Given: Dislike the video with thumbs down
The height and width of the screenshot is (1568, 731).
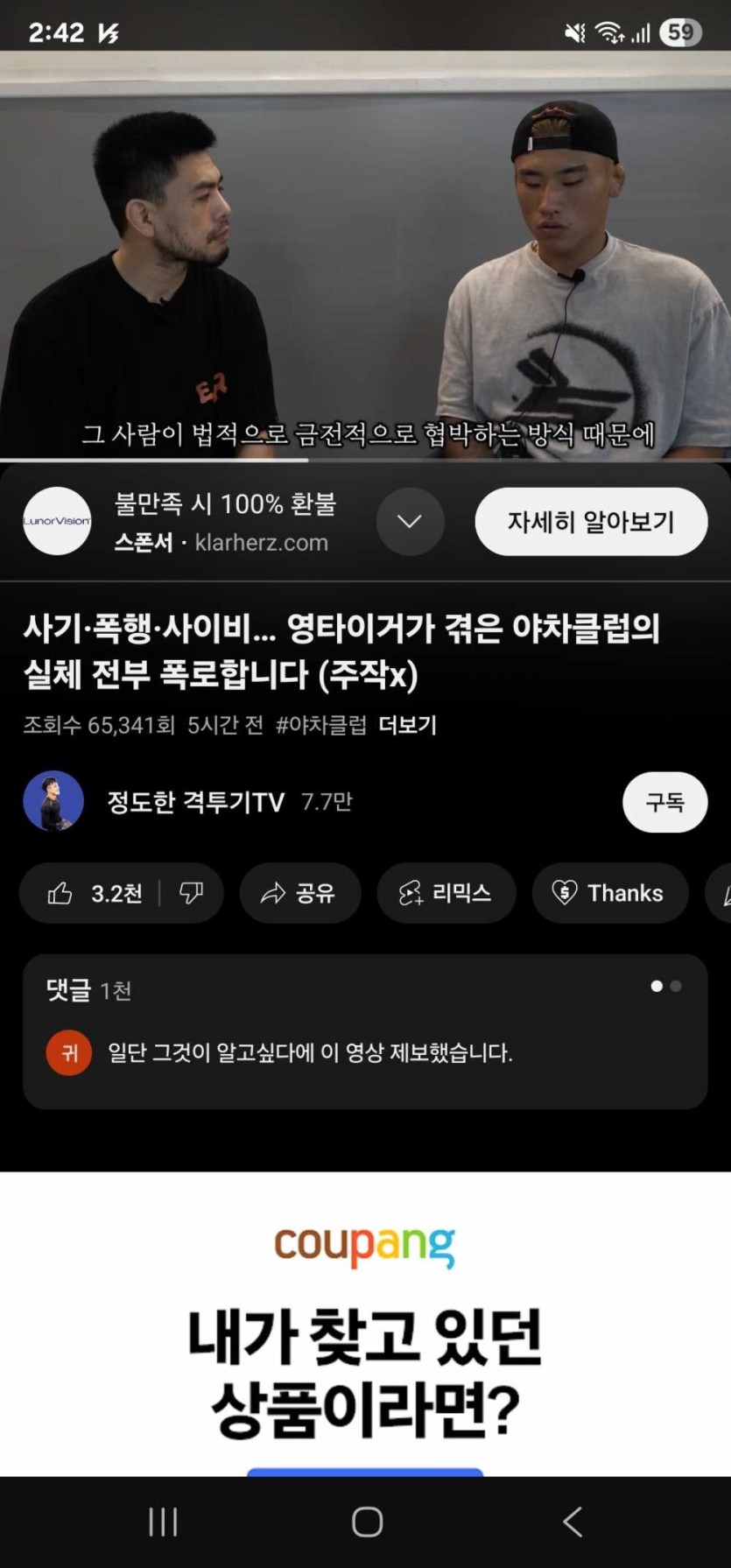Looking at the screenshot, I should coord(191,893).
